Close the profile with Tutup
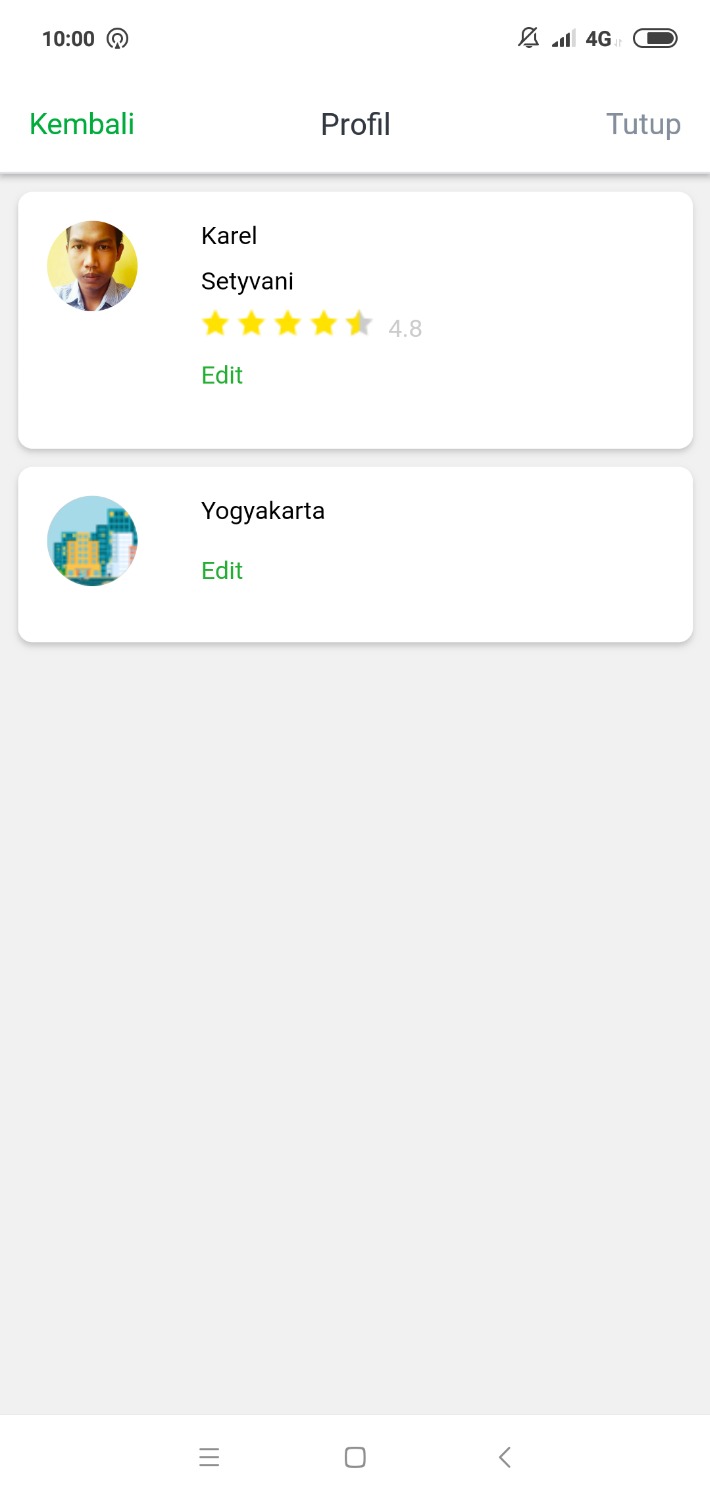Viewport: 710px width, 1500px height. (643, 124)
